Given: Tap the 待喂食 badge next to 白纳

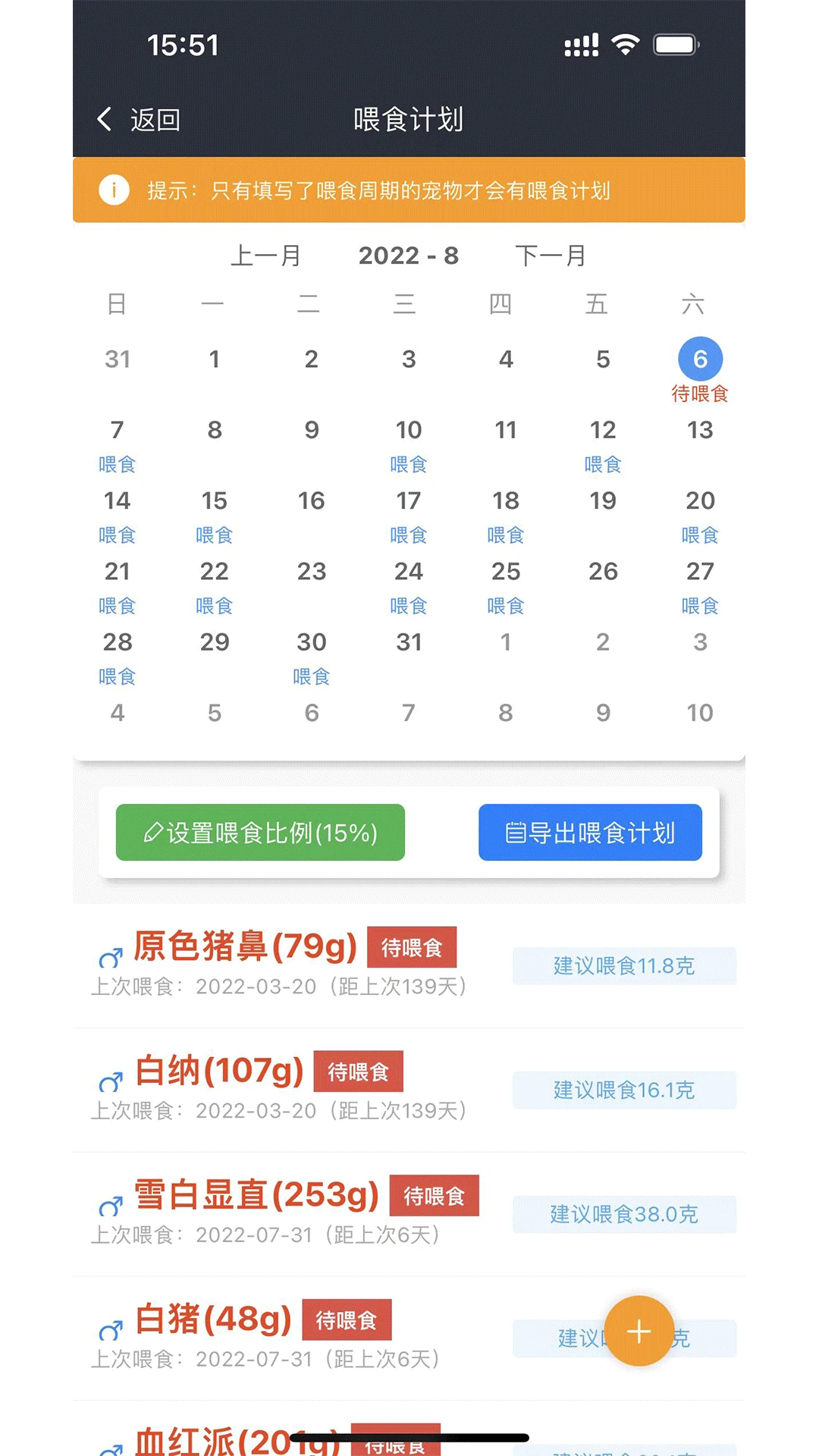Looking at the screenshot, I should (358, 1071).
